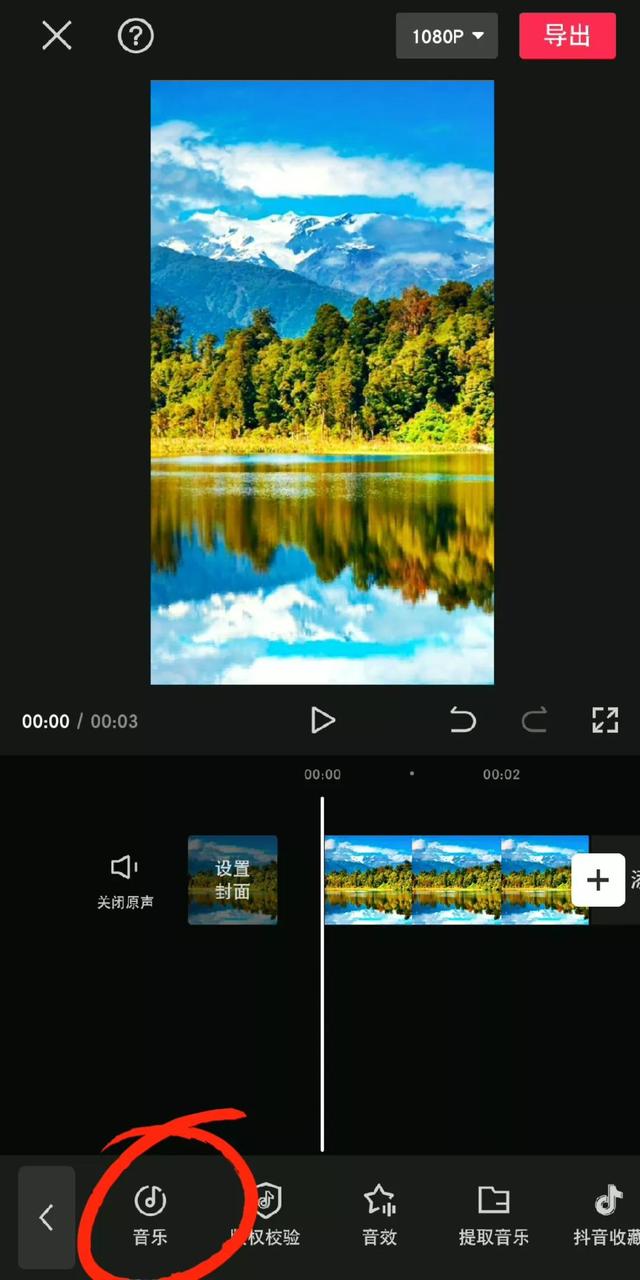This screenshot has height=1280, width=640.
Task: Open the 音乐 music tool
Action: [x=150, y=1215]
